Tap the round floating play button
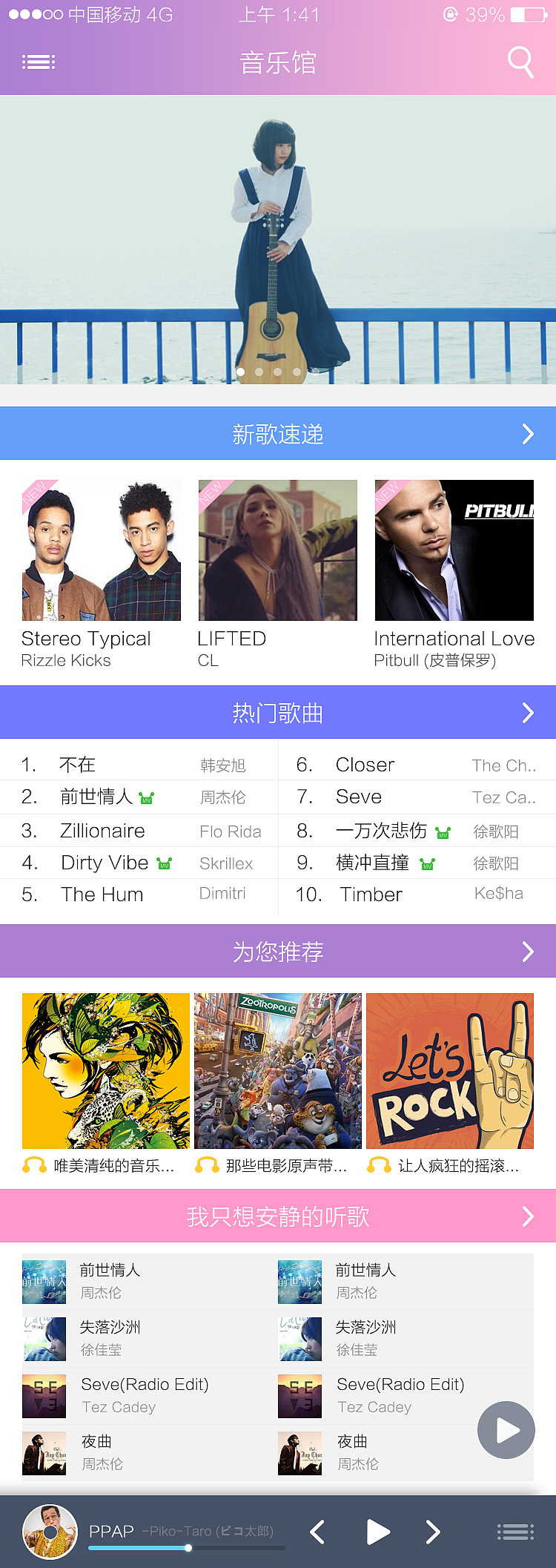 [506, 1430]
